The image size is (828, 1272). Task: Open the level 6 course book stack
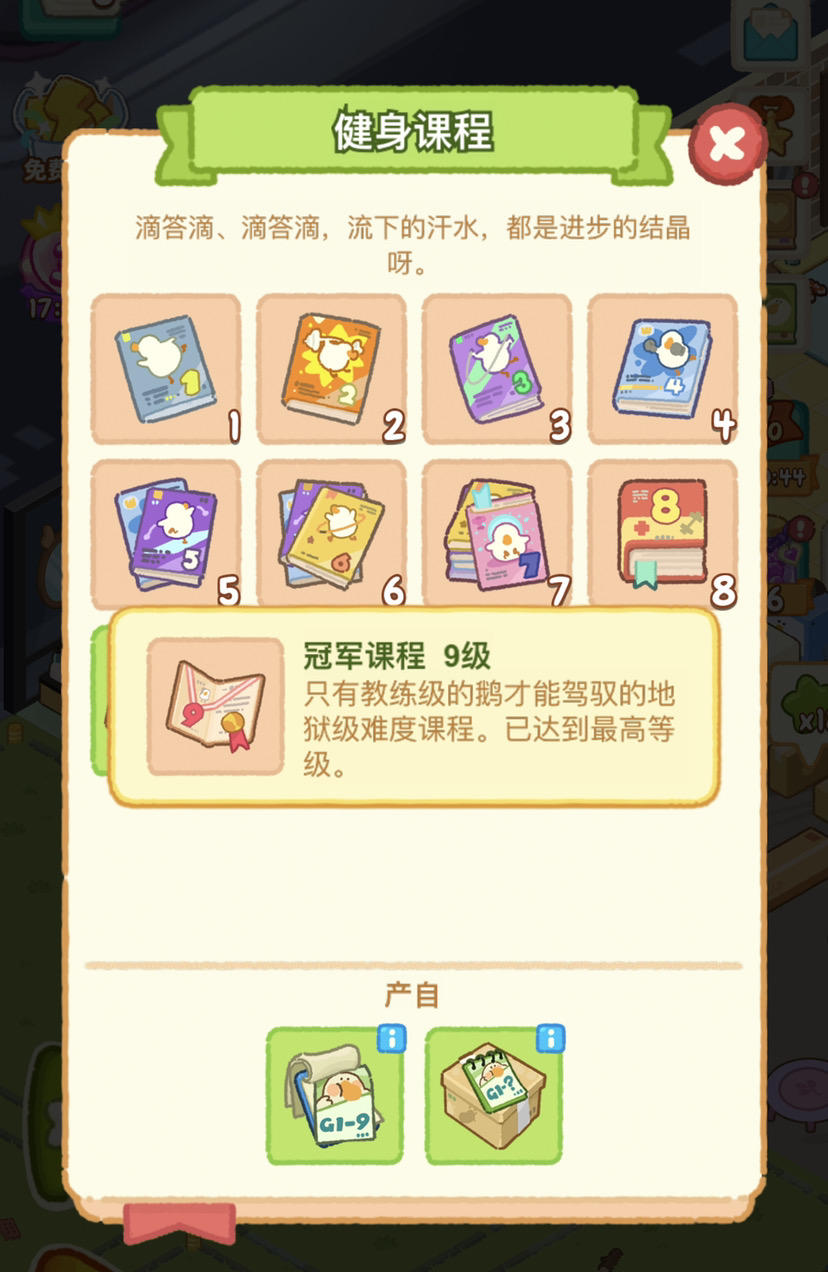(x=328, y=528)
